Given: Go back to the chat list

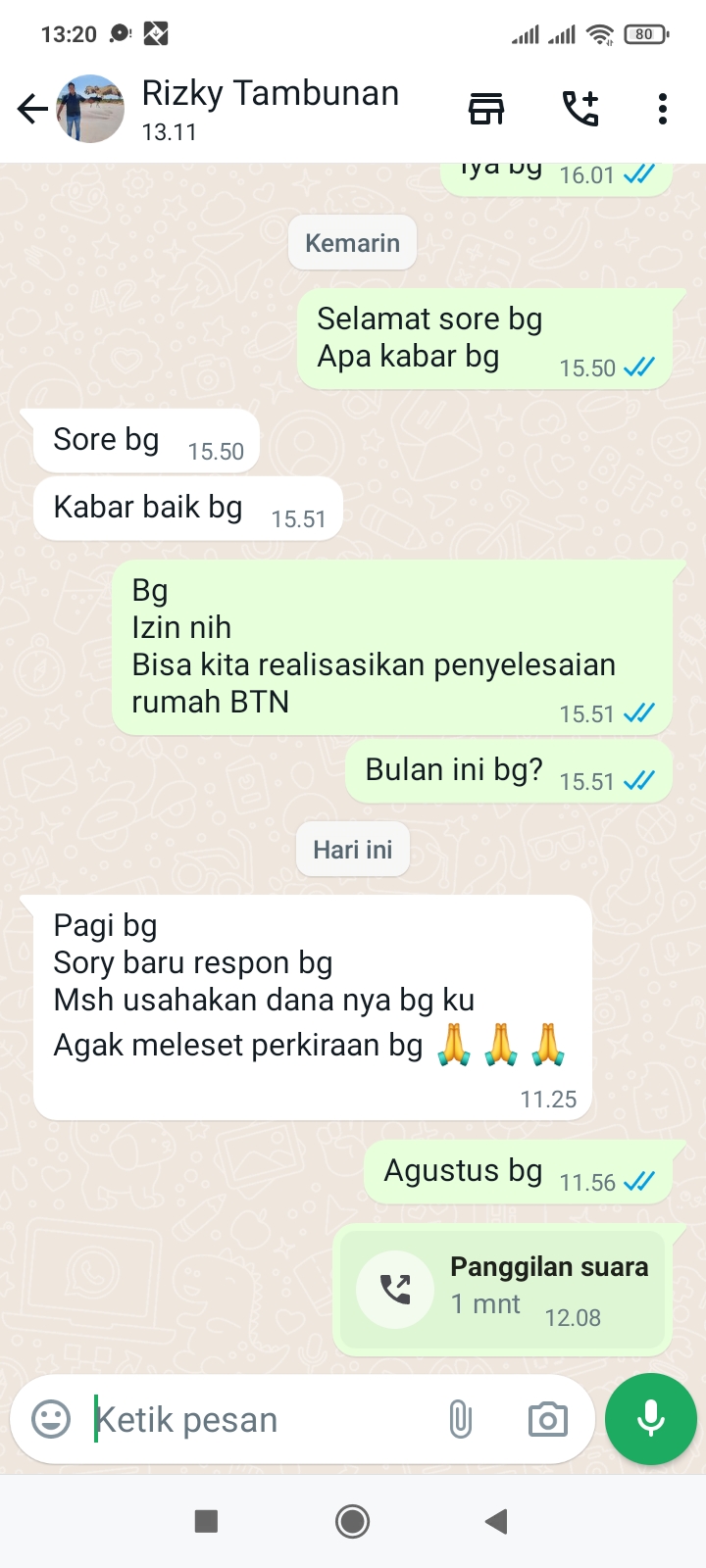Looking at the screenshot, I should point(32,109).
